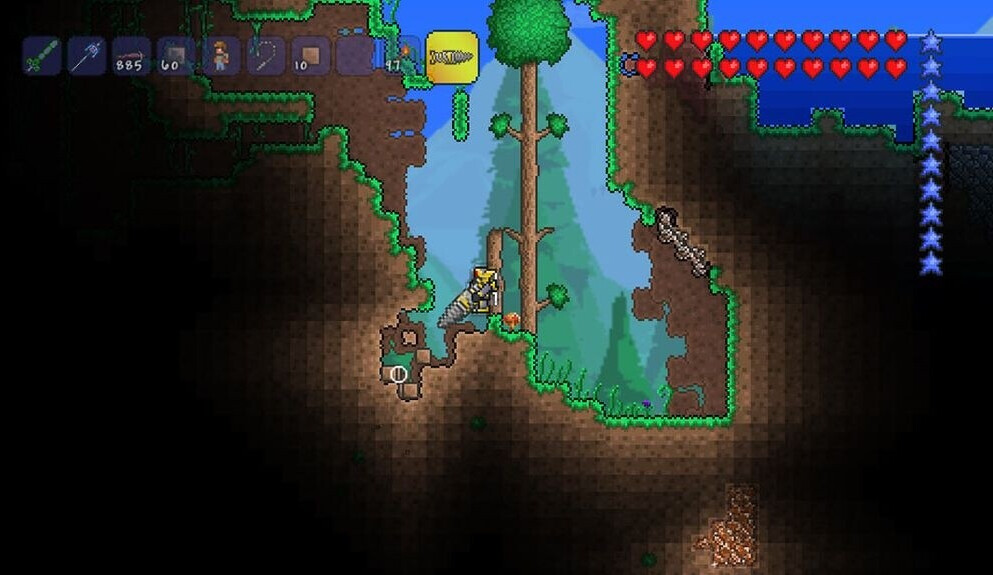Select the dirt block slot showing 10
This screenshot has height=575, width=993.
click(310, 56)
